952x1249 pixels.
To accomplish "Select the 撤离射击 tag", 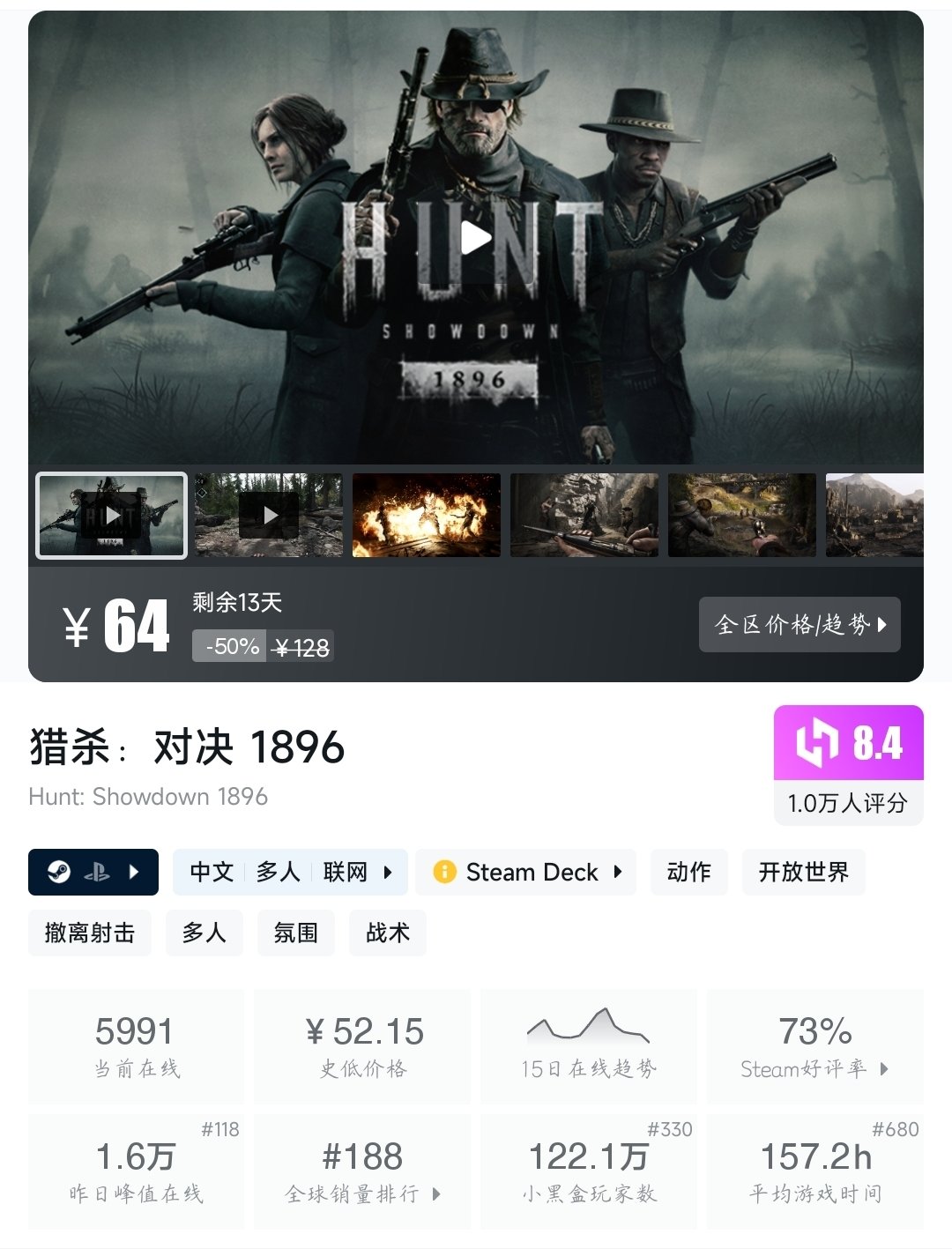I will (x=90, y=933).
